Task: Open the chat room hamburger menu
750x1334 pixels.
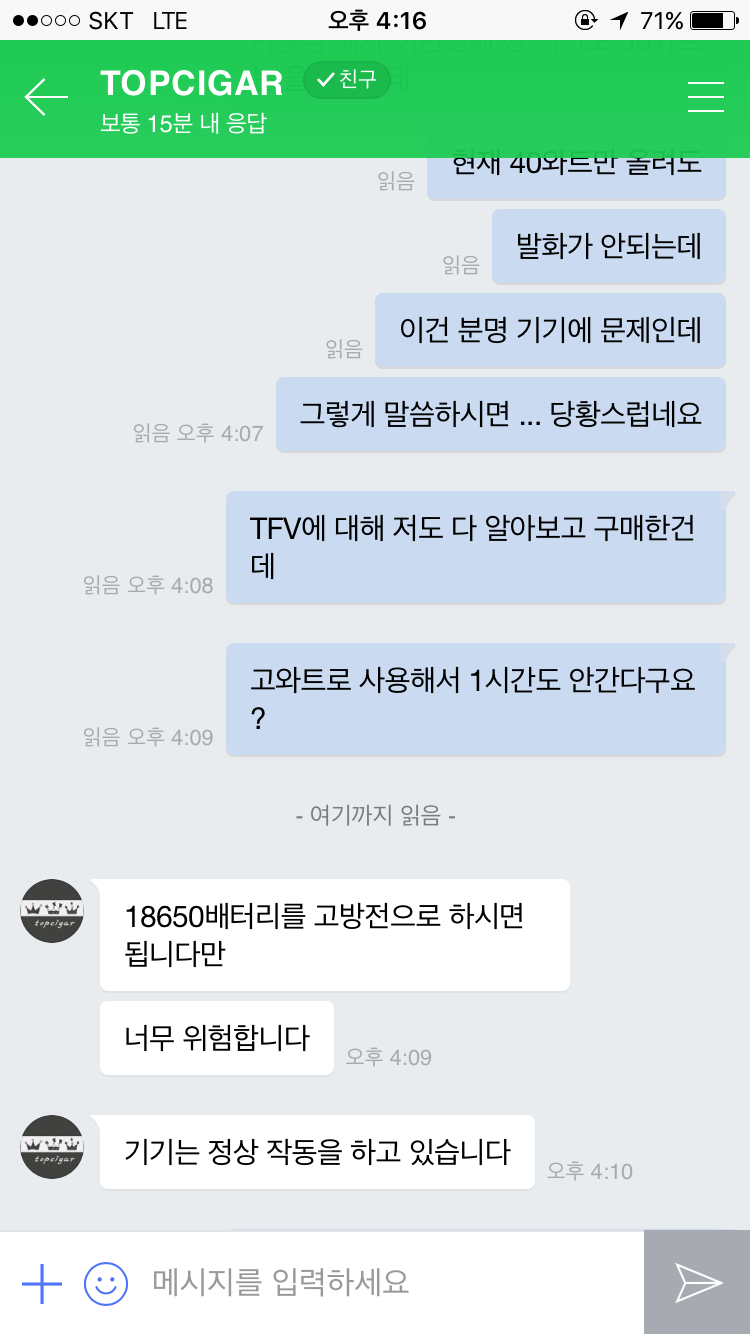Action: coord(706,96)
